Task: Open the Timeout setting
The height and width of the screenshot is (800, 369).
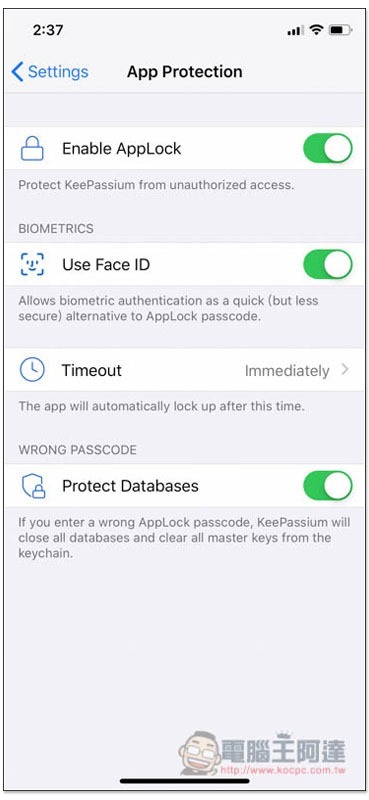Action: click(184, 370)
